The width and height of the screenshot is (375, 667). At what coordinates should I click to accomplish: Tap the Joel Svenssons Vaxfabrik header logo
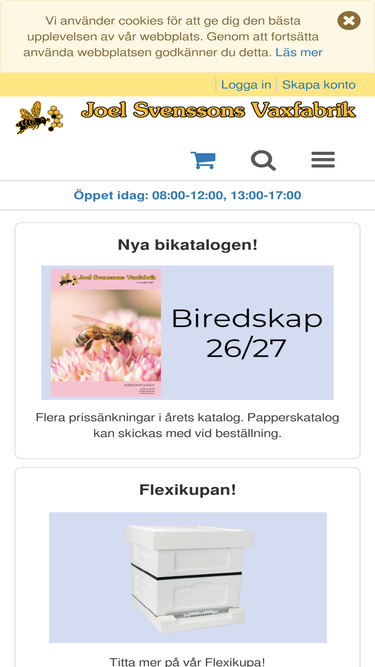pos(186,117)
